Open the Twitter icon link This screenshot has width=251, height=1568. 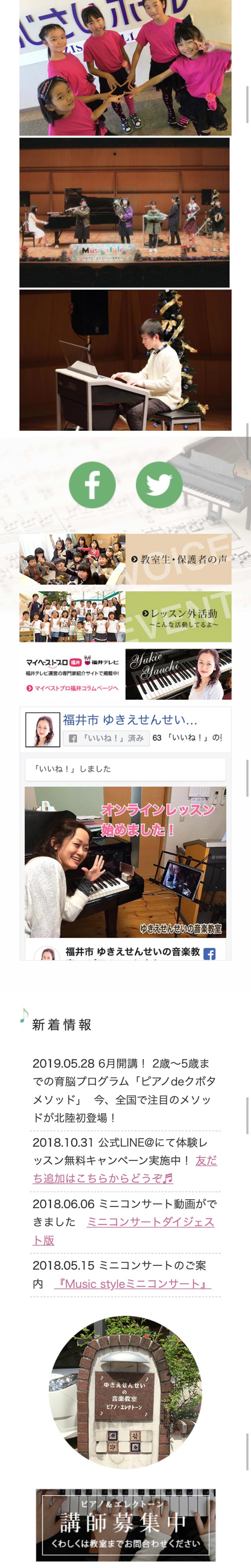pyautogui.click(x=159, y=485)
